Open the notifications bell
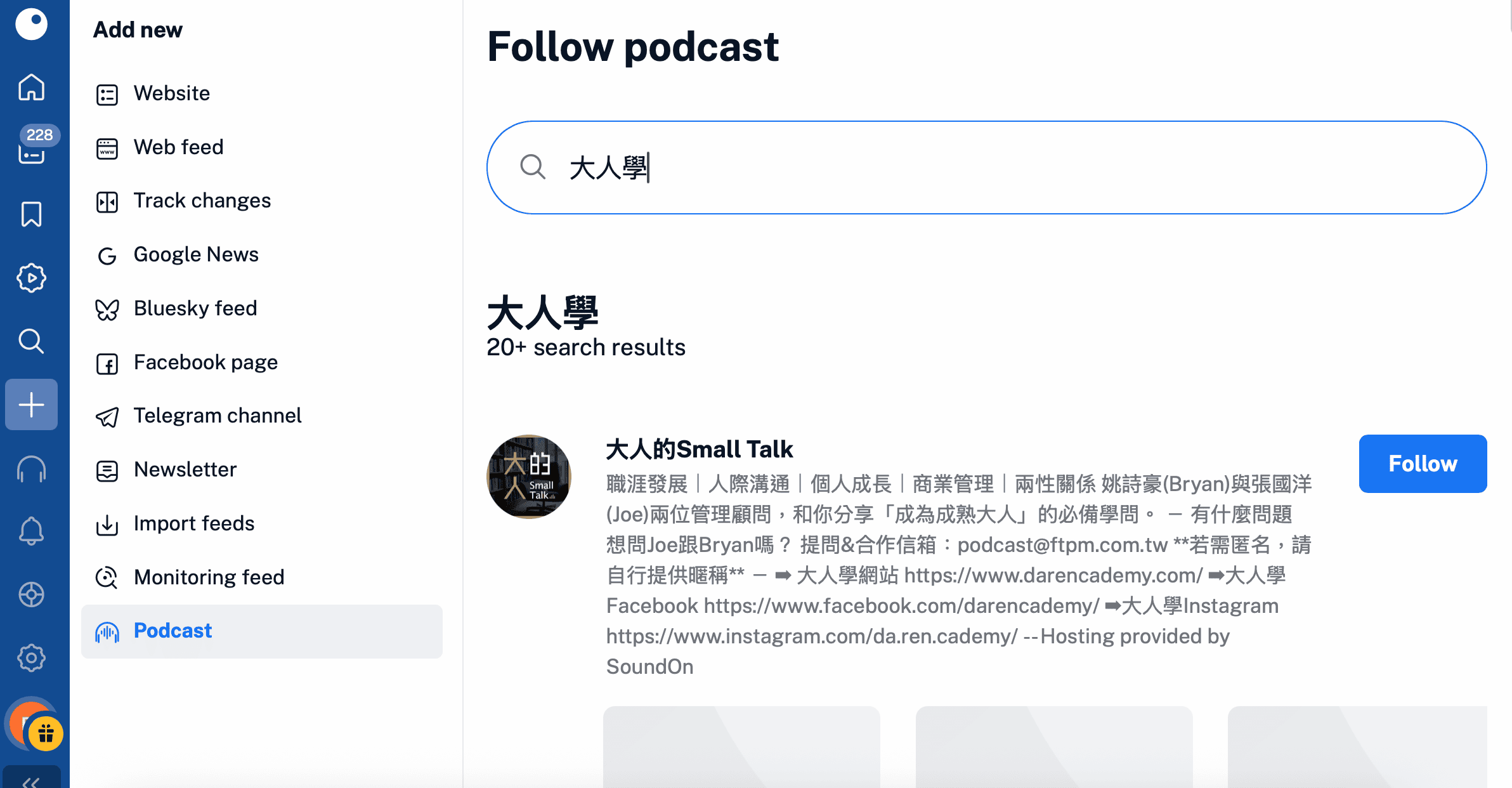This screenshot has width=1512, height=788. (31, 531)
